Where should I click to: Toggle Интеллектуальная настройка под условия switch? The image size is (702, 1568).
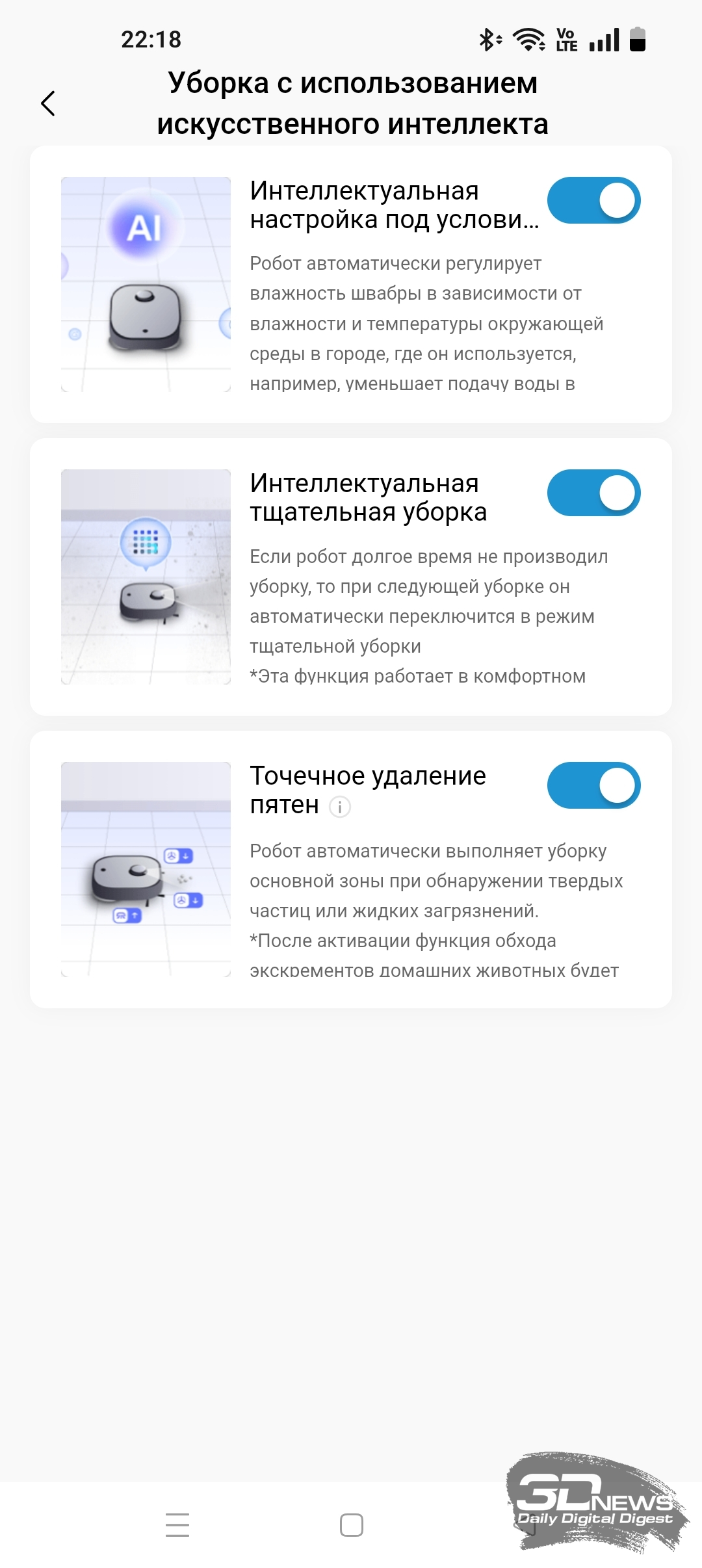coord(593,200)
